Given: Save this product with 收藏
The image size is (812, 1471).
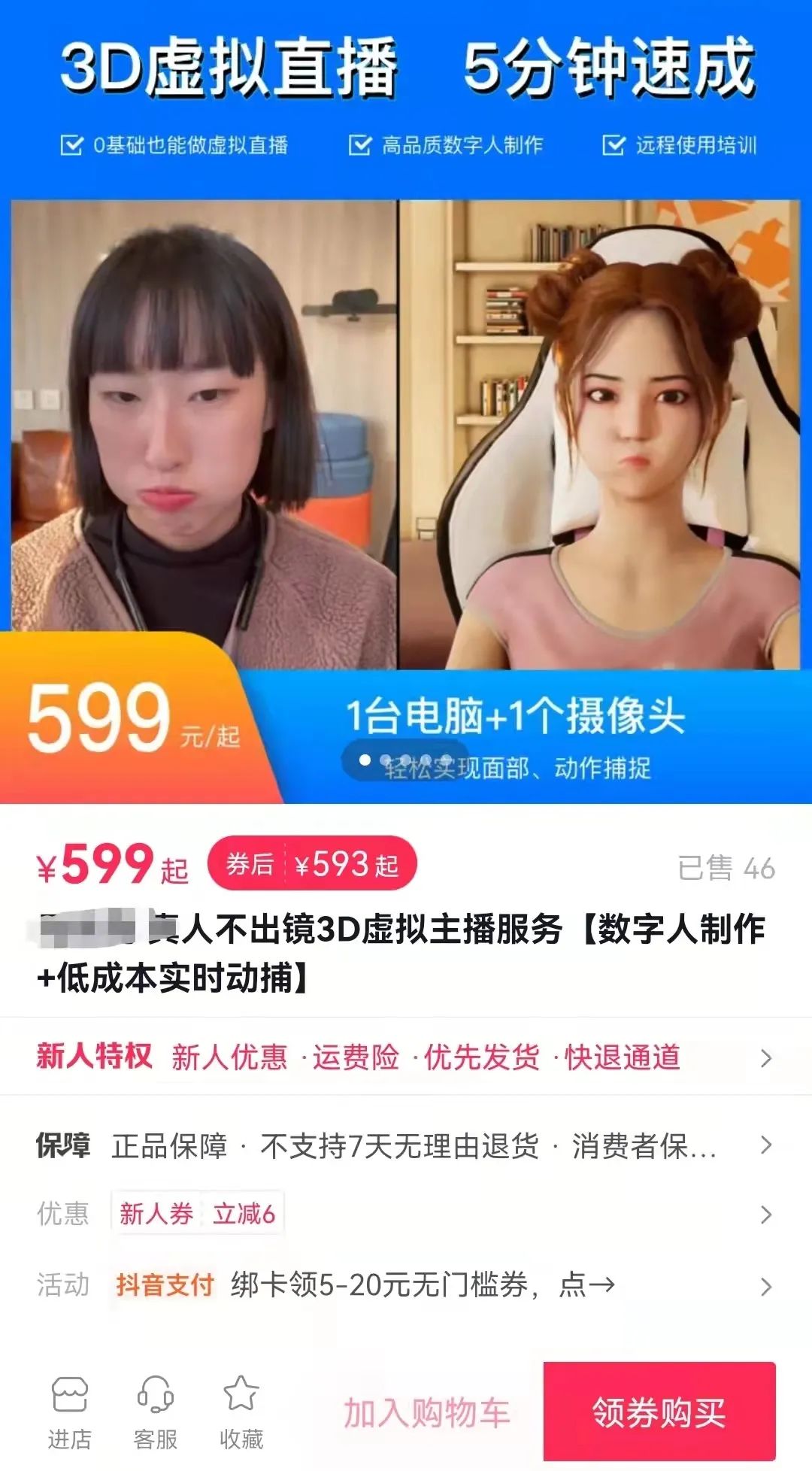Looking at the screenshot, I should coord(241,1412).
